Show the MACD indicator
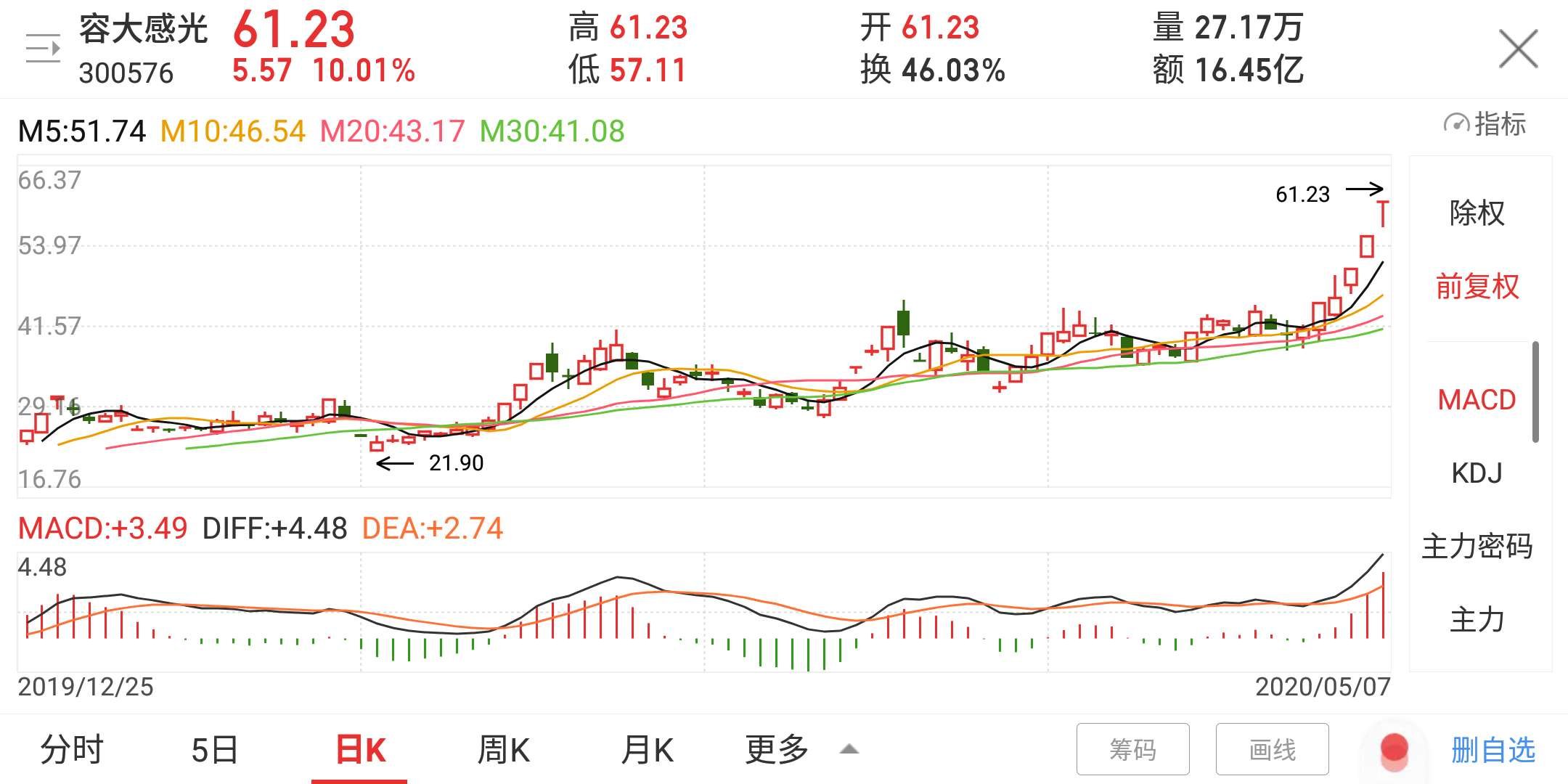1568x784 pixels. [1477, 400]
